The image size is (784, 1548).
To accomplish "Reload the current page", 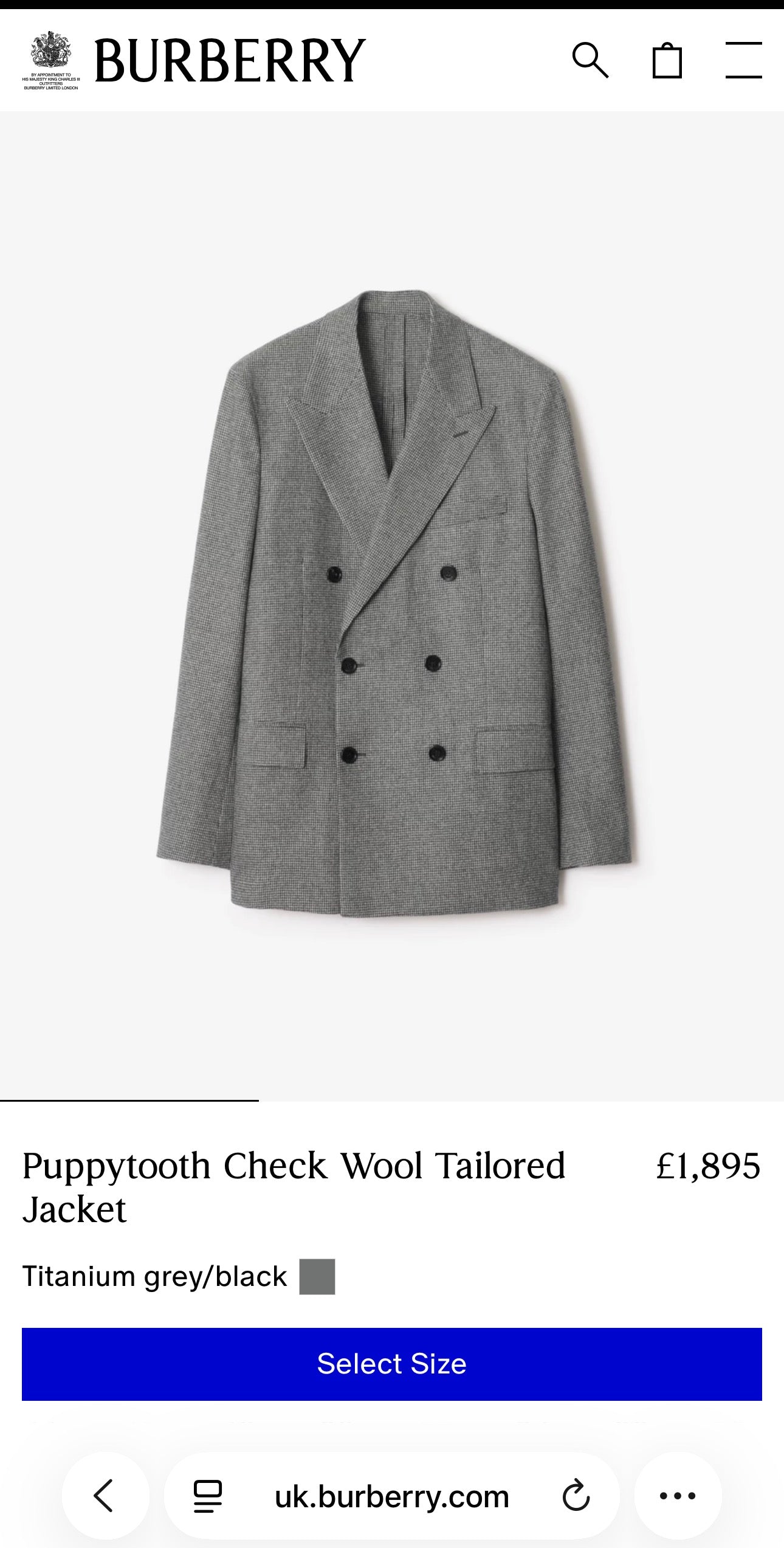I will [x=576, y=1496].
